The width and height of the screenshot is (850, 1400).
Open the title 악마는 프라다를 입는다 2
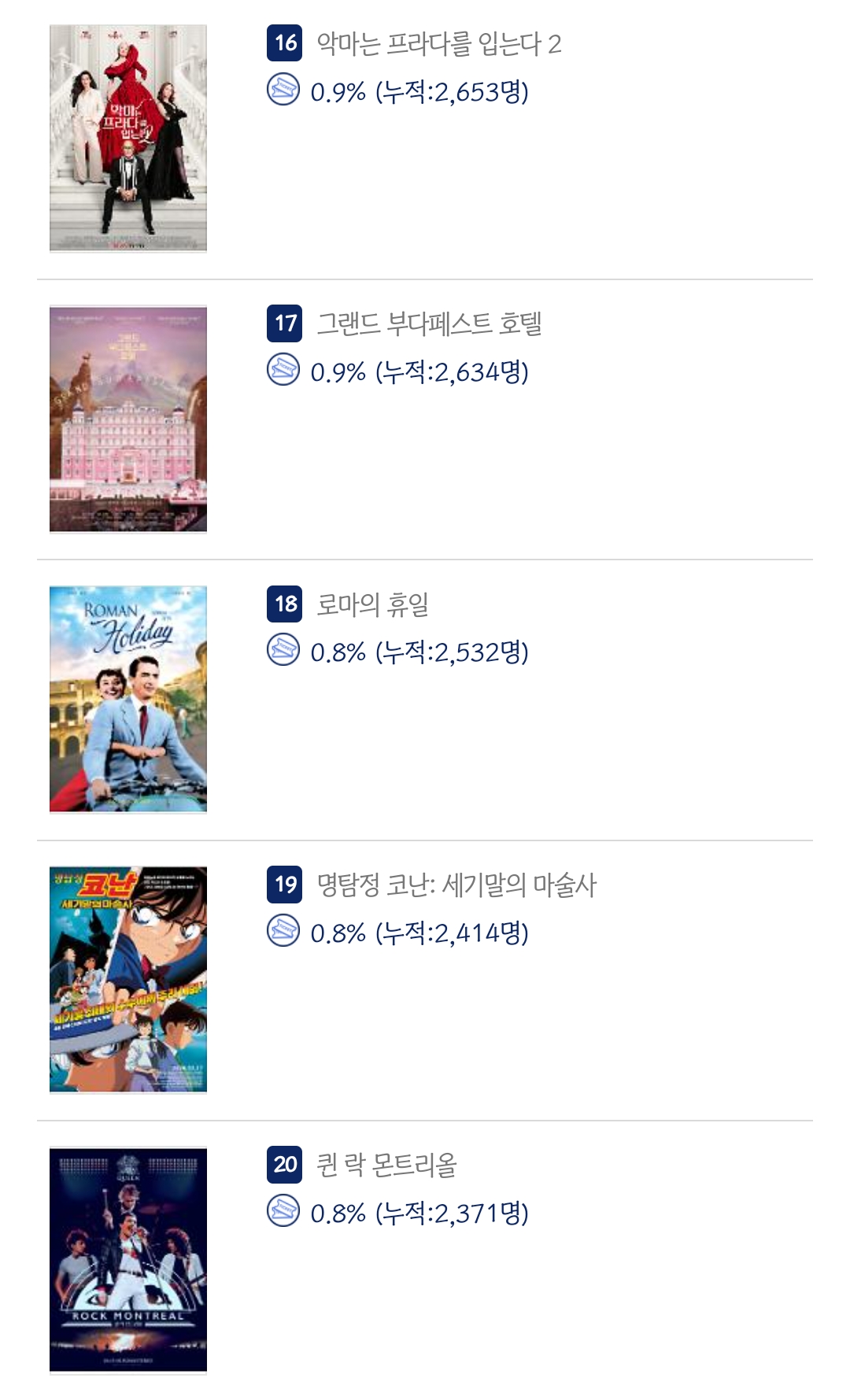438,43
